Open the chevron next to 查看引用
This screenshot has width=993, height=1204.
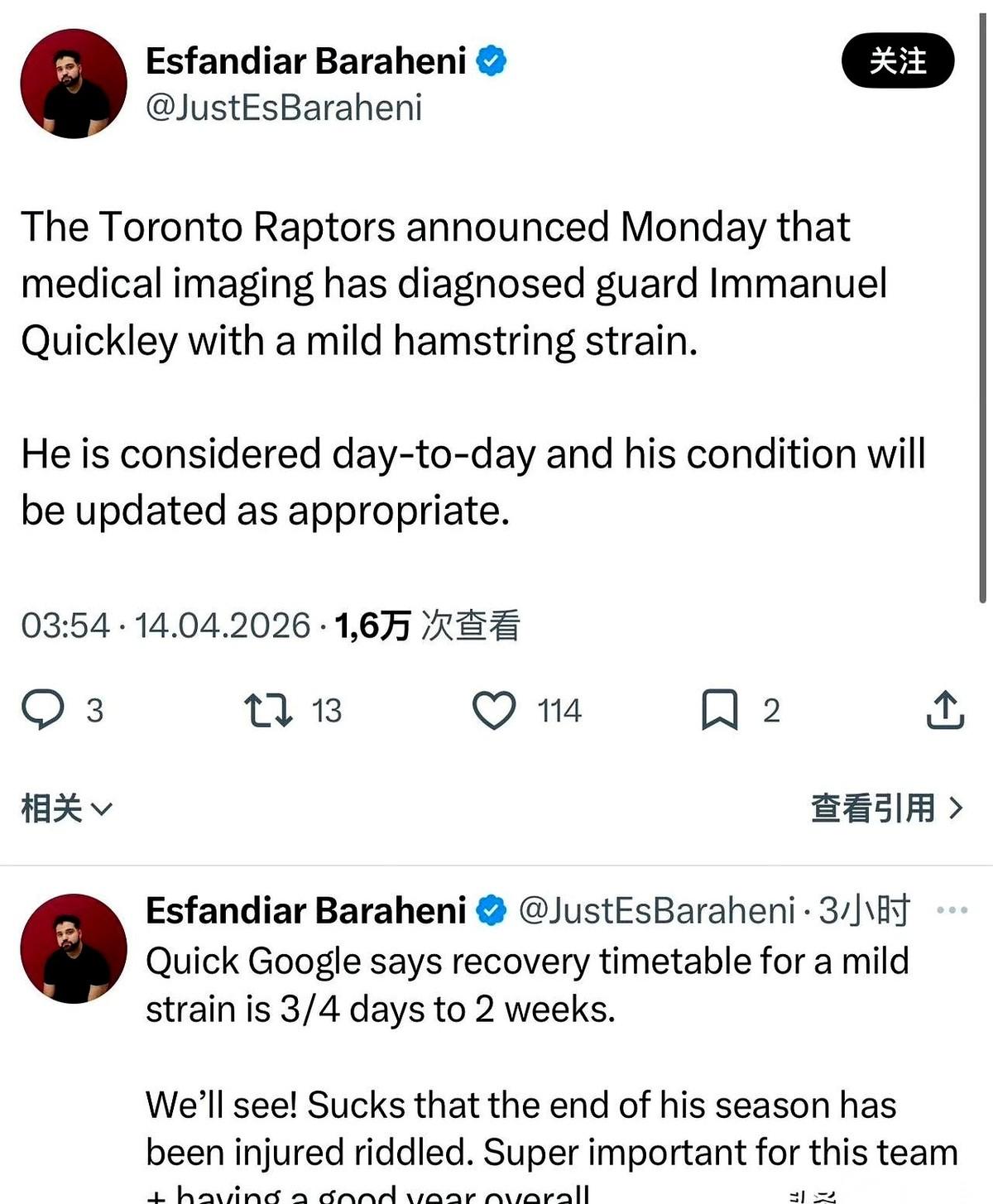coord(956,808)
